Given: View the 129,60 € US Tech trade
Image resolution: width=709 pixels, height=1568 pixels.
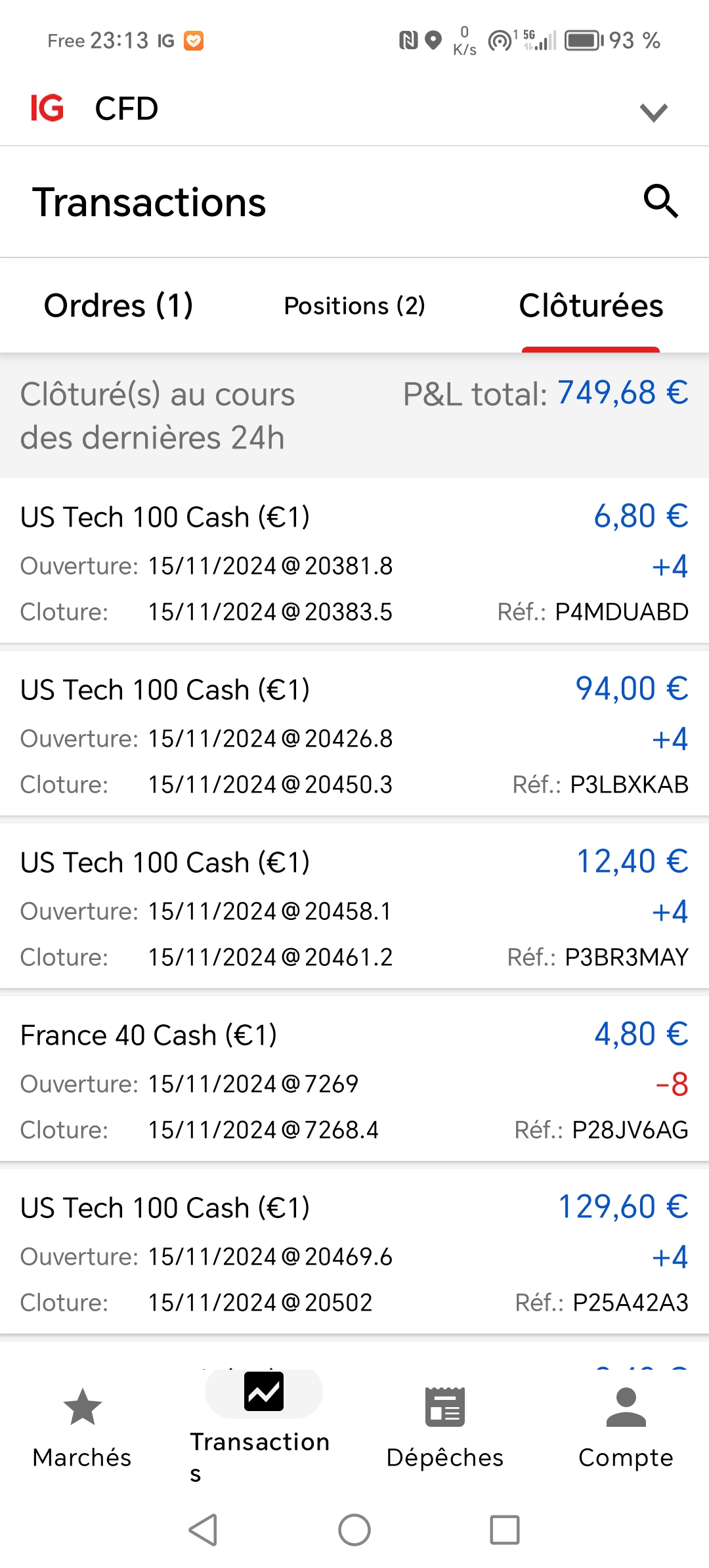Looking at the screenshot, I should [x=354, y=1254].
